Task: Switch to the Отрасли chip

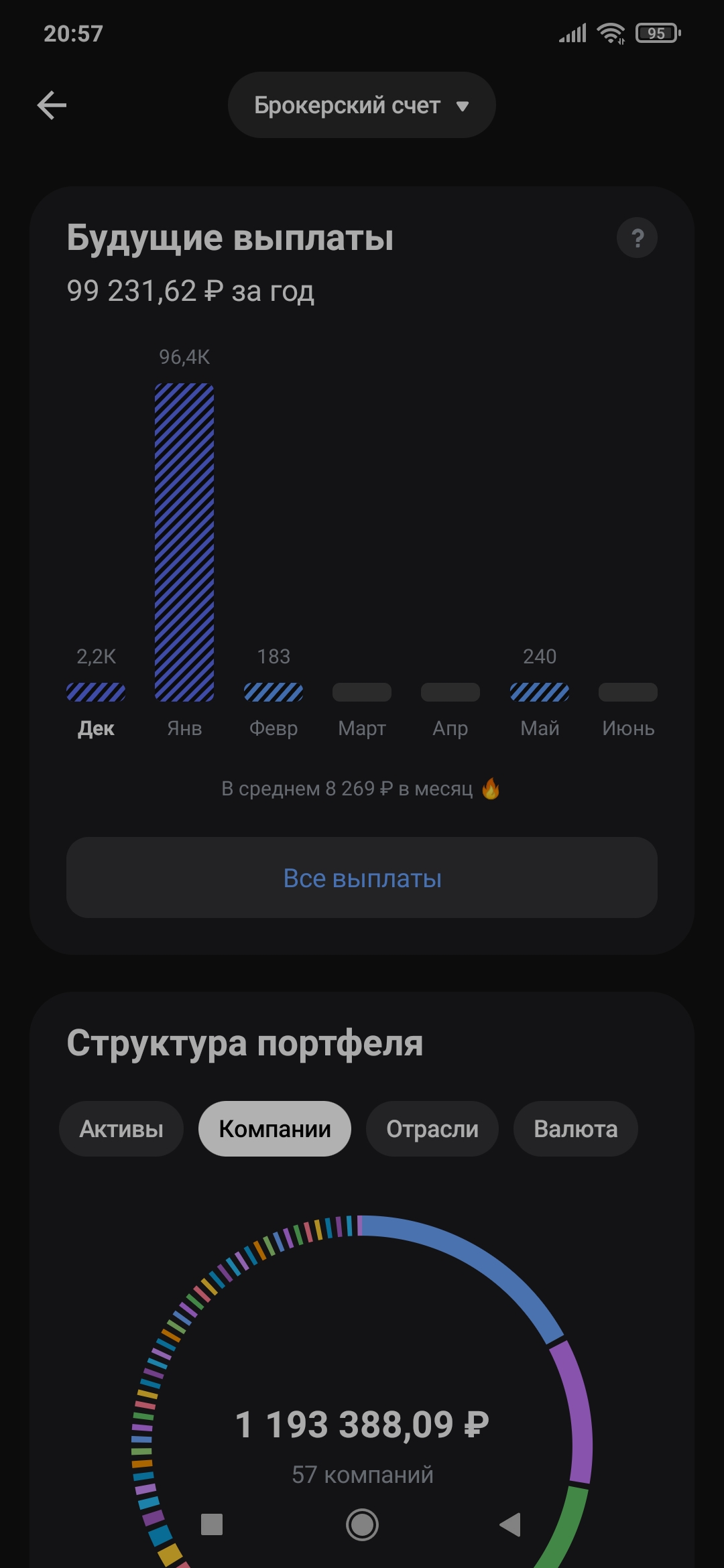Action: click(x=432, y=1129)
